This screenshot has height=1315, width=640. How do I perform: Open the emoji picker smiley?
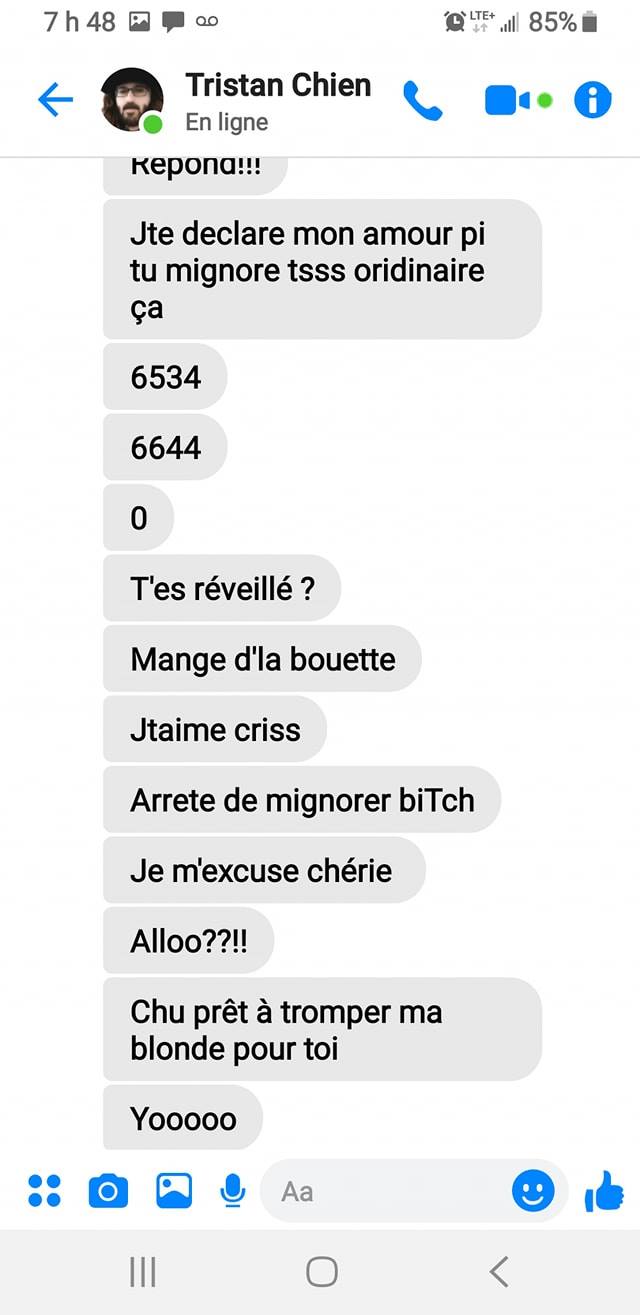point(533,1191)
